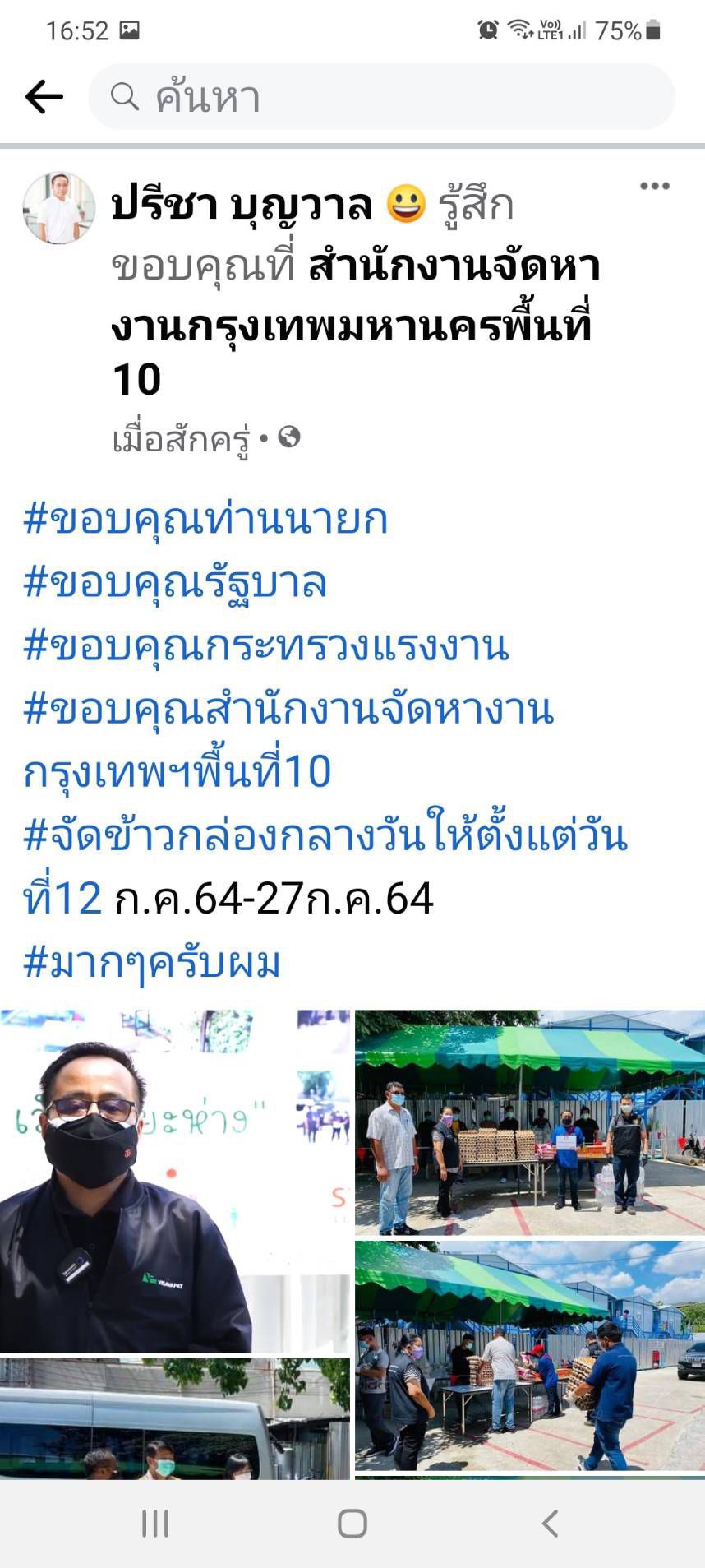
Task: View photo of man in black mask
Action: pyautogui.click(x=174, y=1180)
